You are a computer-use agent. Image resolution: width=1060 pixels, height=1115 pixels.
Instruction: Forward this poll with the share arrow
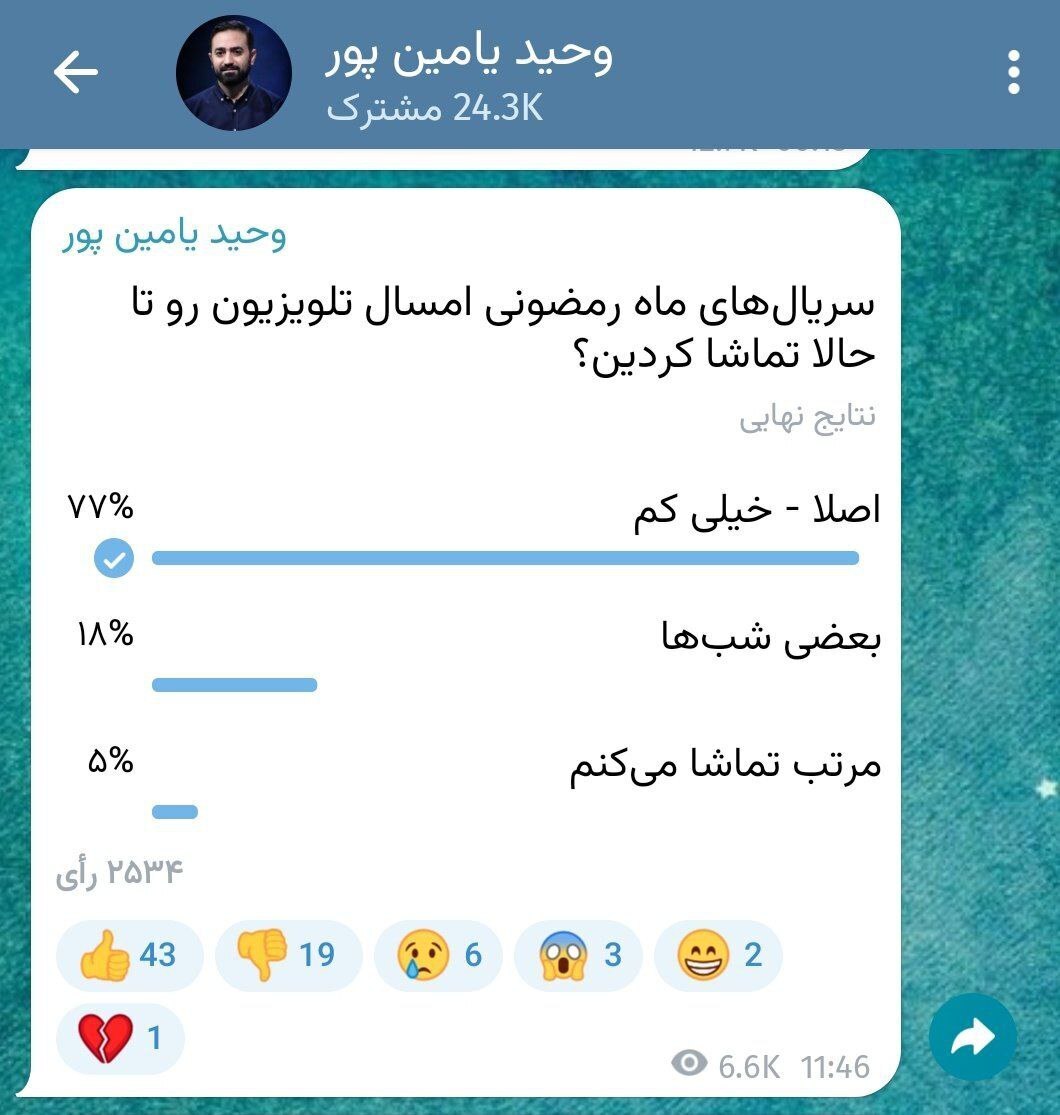[x=973, y=1040]
